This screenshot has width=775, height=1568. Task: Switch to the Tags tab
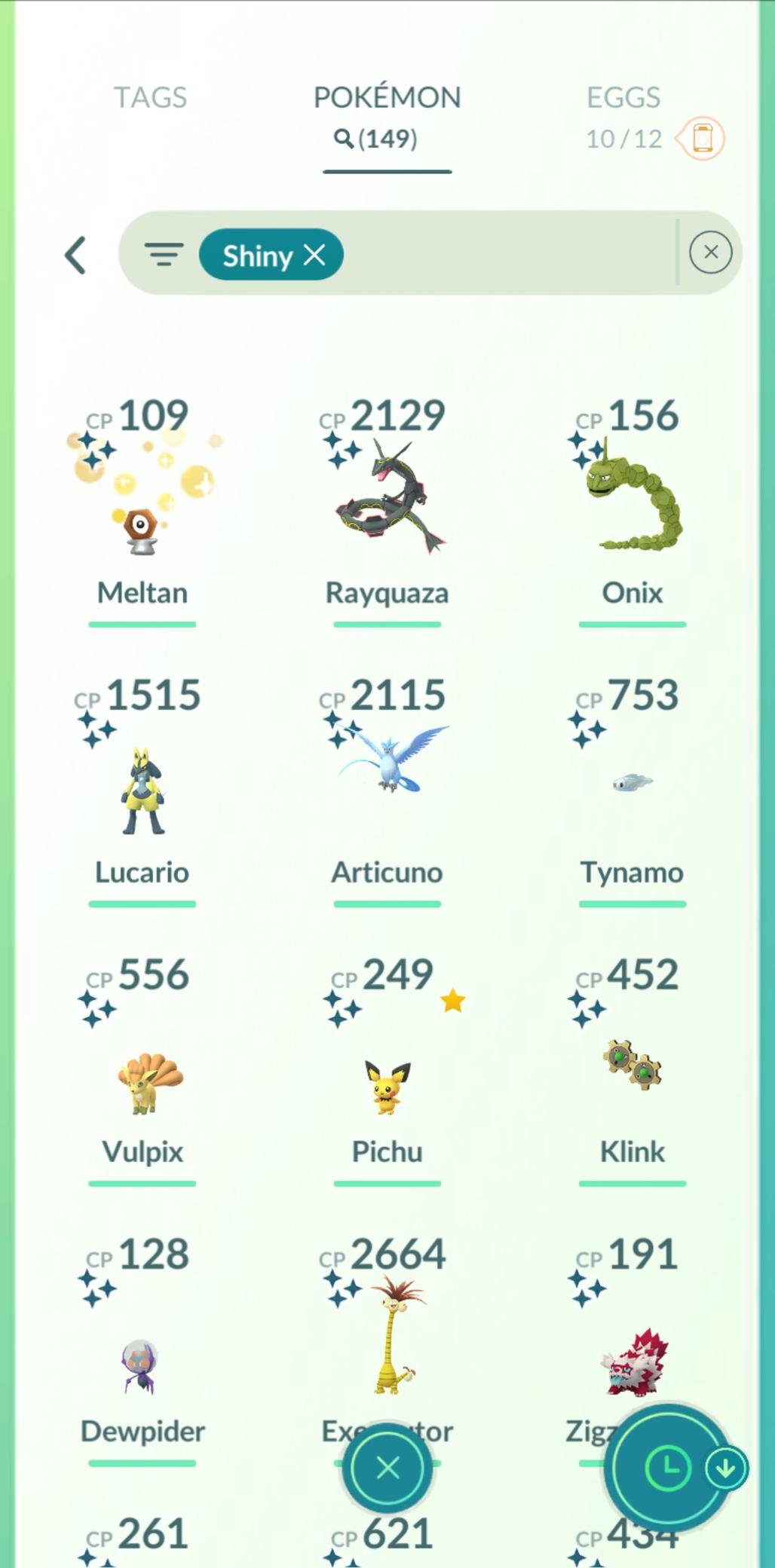coord(150,98)
